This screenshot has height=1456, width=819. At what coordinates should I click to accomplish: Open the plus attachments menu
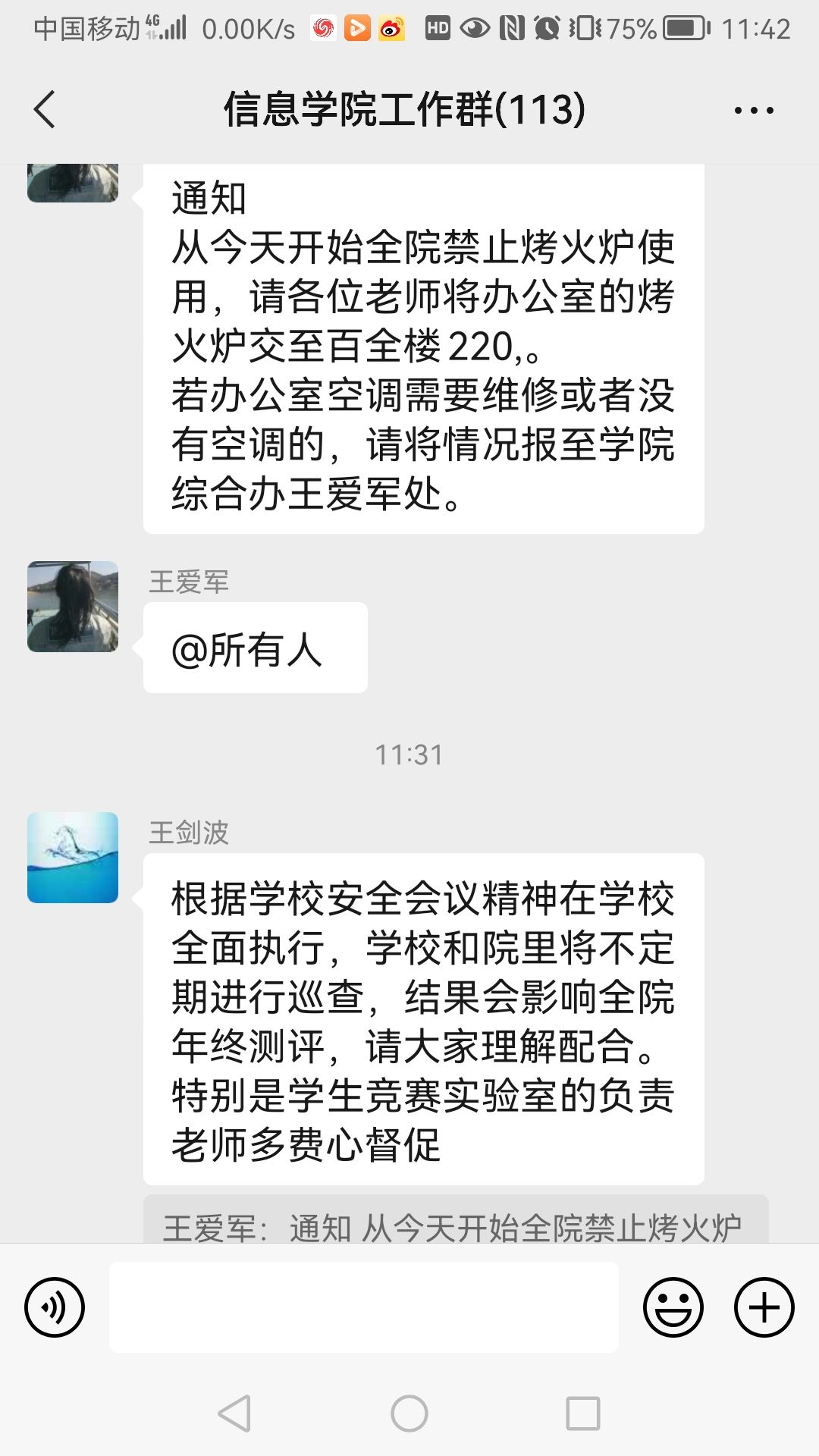point(764,1307)
